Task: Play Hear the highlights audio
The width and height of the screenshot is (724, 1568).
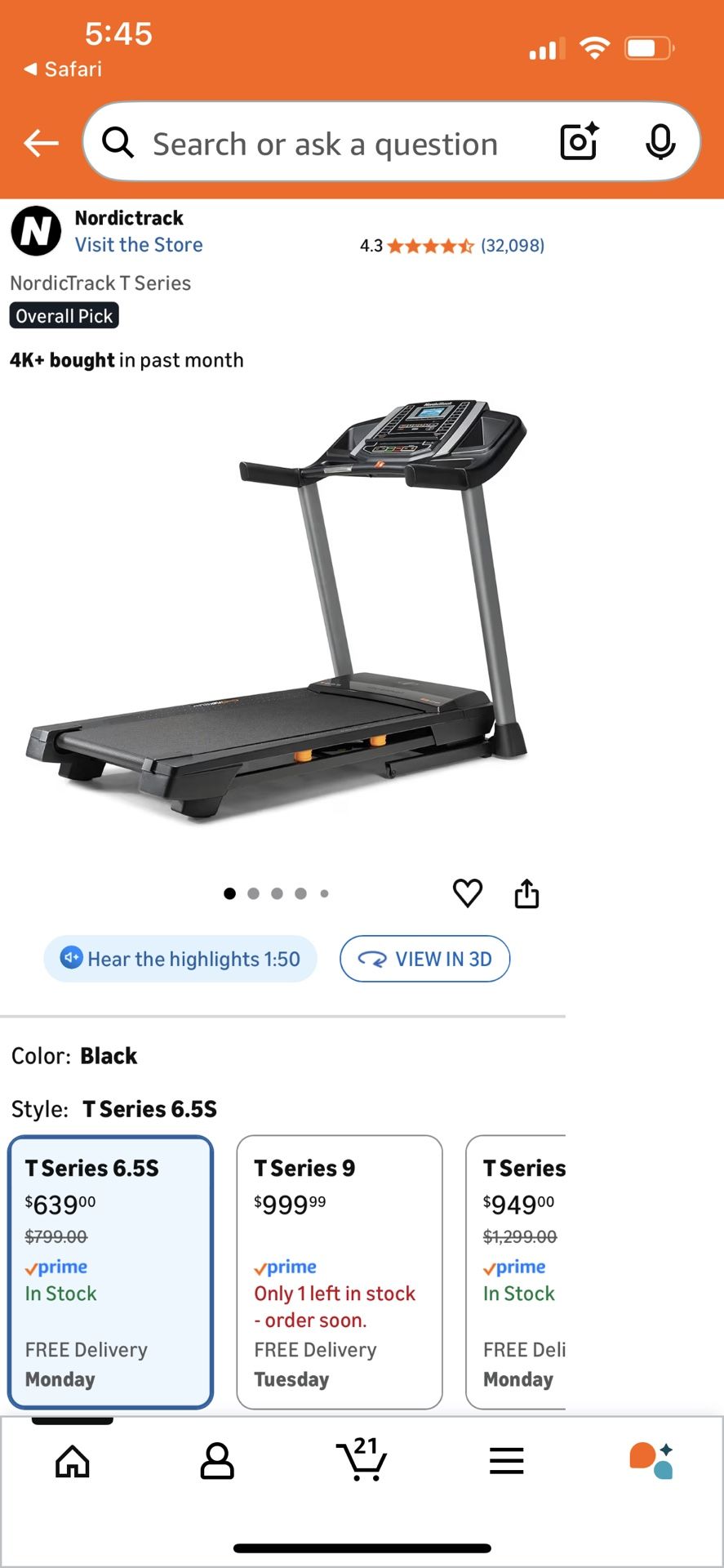Action: tap(180, 958)
